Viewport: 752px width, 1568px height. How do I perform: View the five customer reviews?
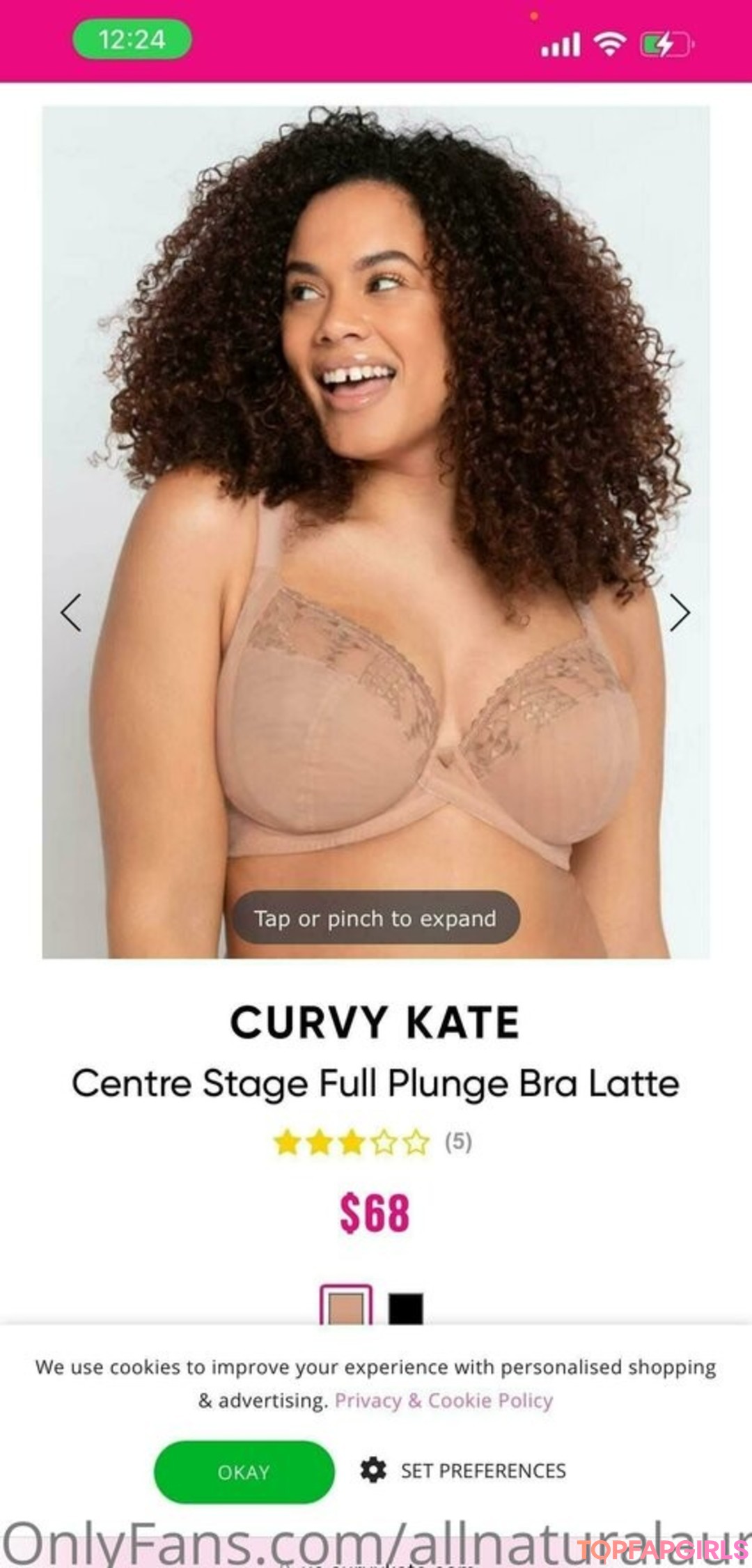tap(457, 1142)
